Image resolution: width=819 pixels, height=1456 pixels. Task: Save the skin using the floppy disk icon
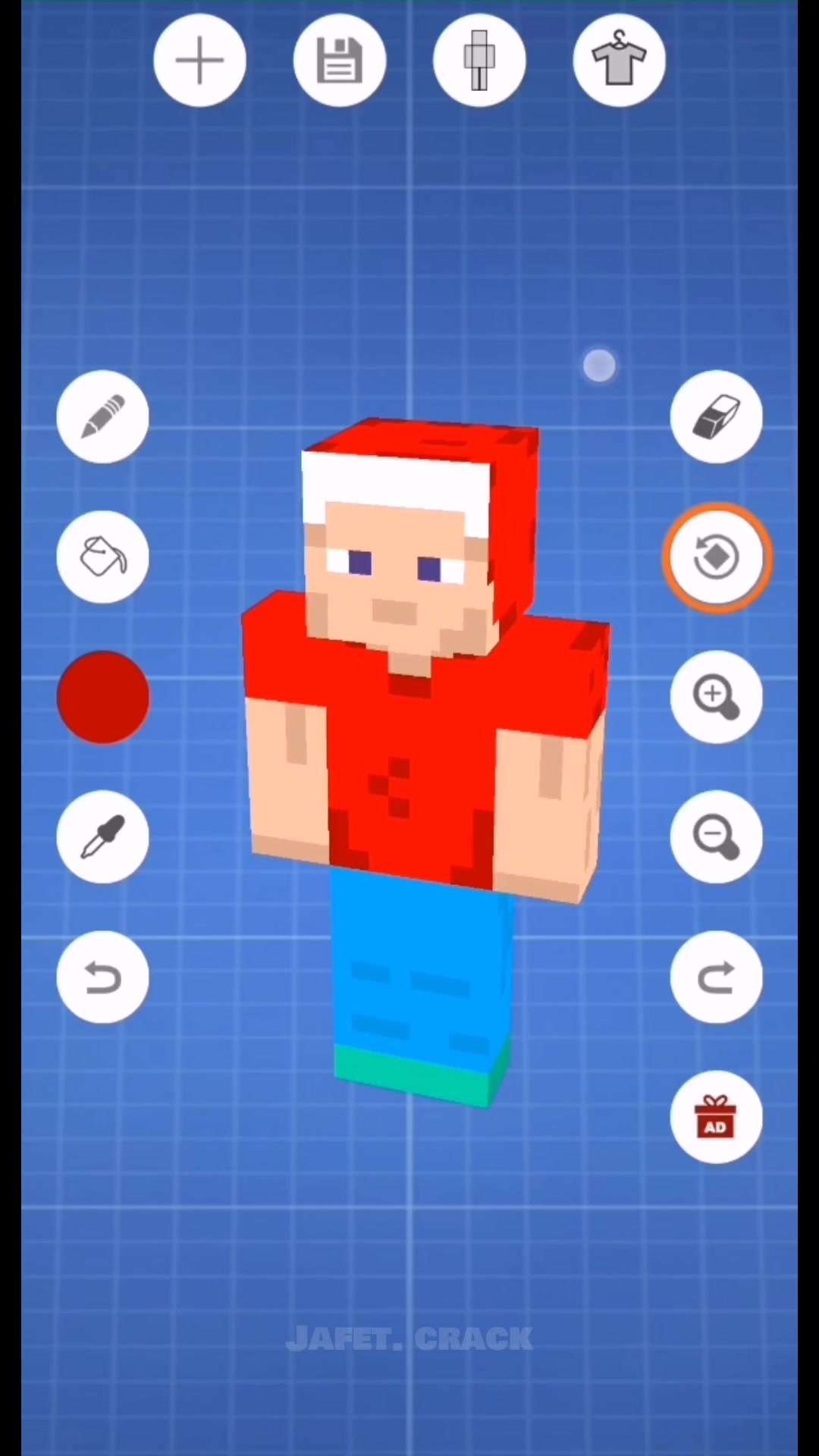point(340,60)
